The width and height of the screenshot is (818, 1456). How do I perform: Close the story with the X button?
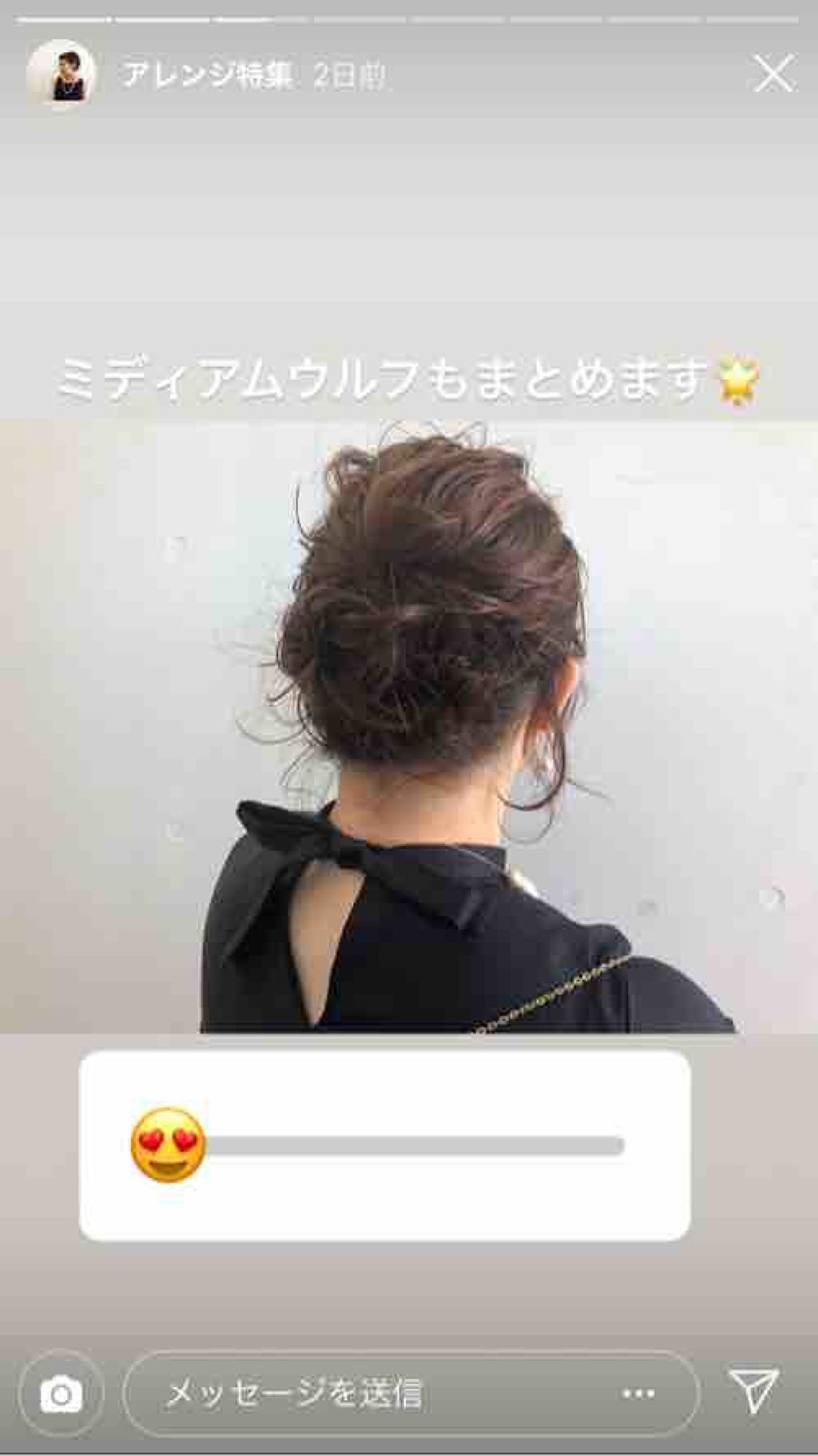click(772, 74)
